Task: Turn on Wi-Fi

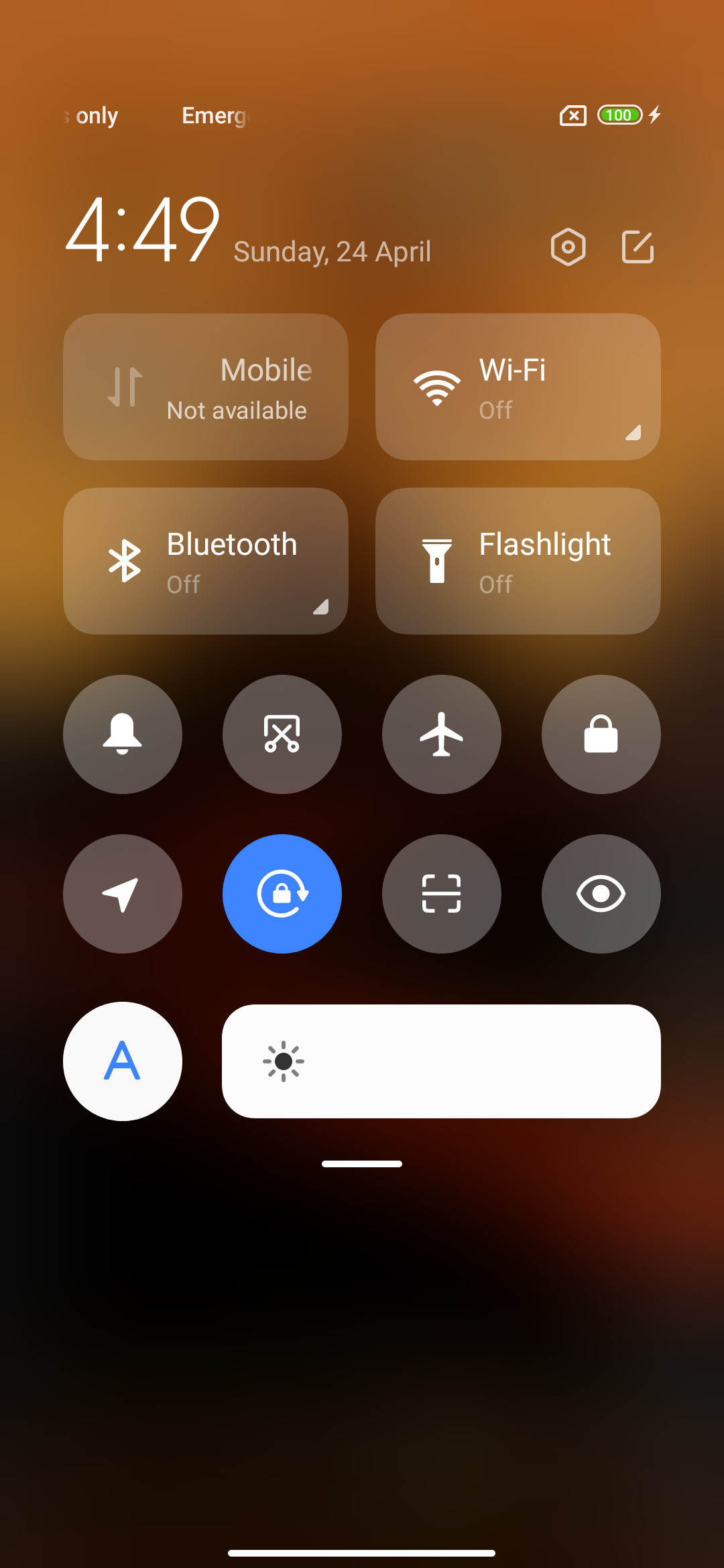Action: [518, 387]
